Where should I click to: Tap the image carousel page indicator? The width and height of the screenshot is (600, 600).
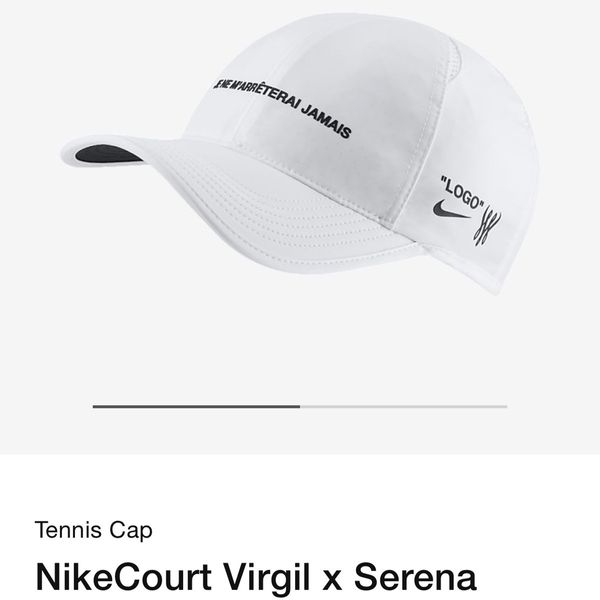[300, 406]
